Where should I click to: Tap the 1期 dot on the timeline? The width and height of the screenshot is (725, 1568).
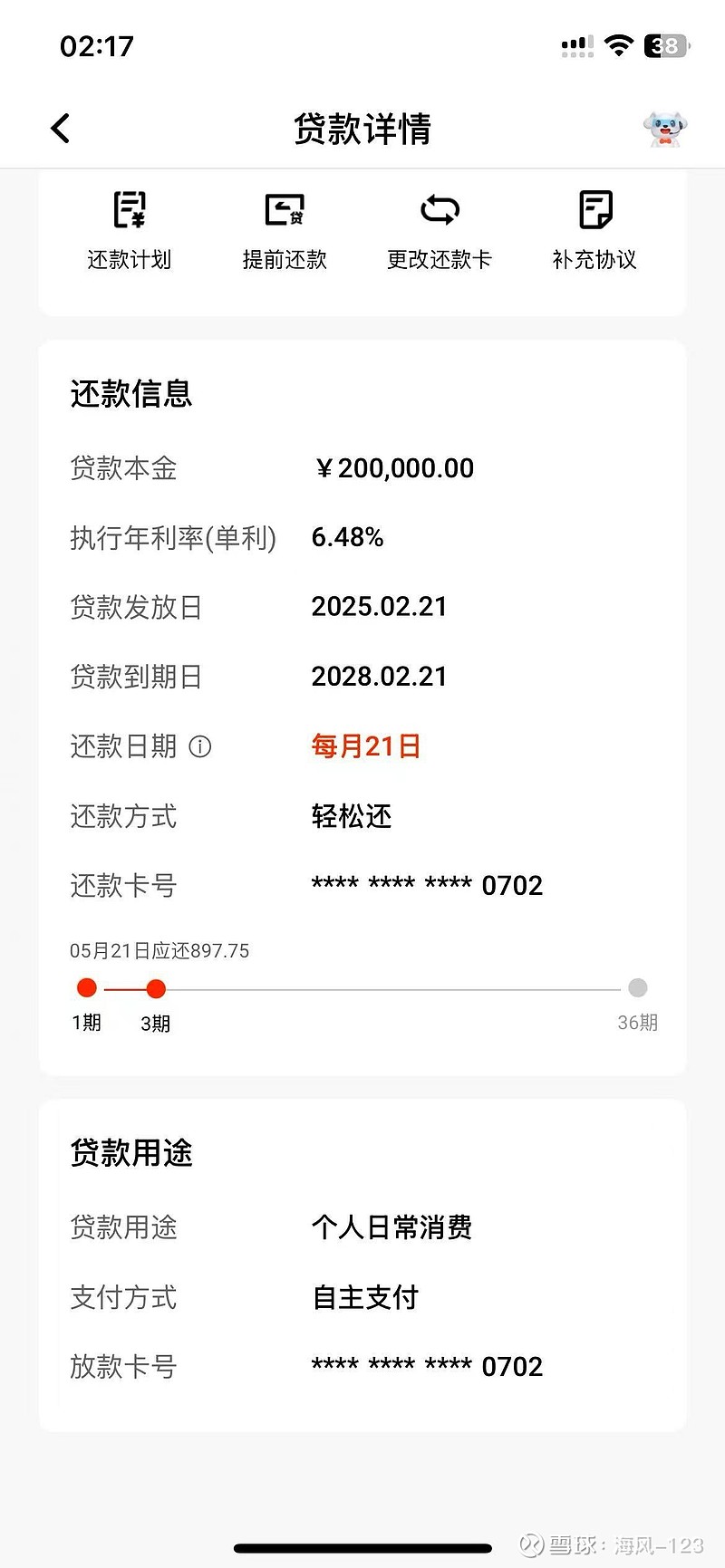86,988
